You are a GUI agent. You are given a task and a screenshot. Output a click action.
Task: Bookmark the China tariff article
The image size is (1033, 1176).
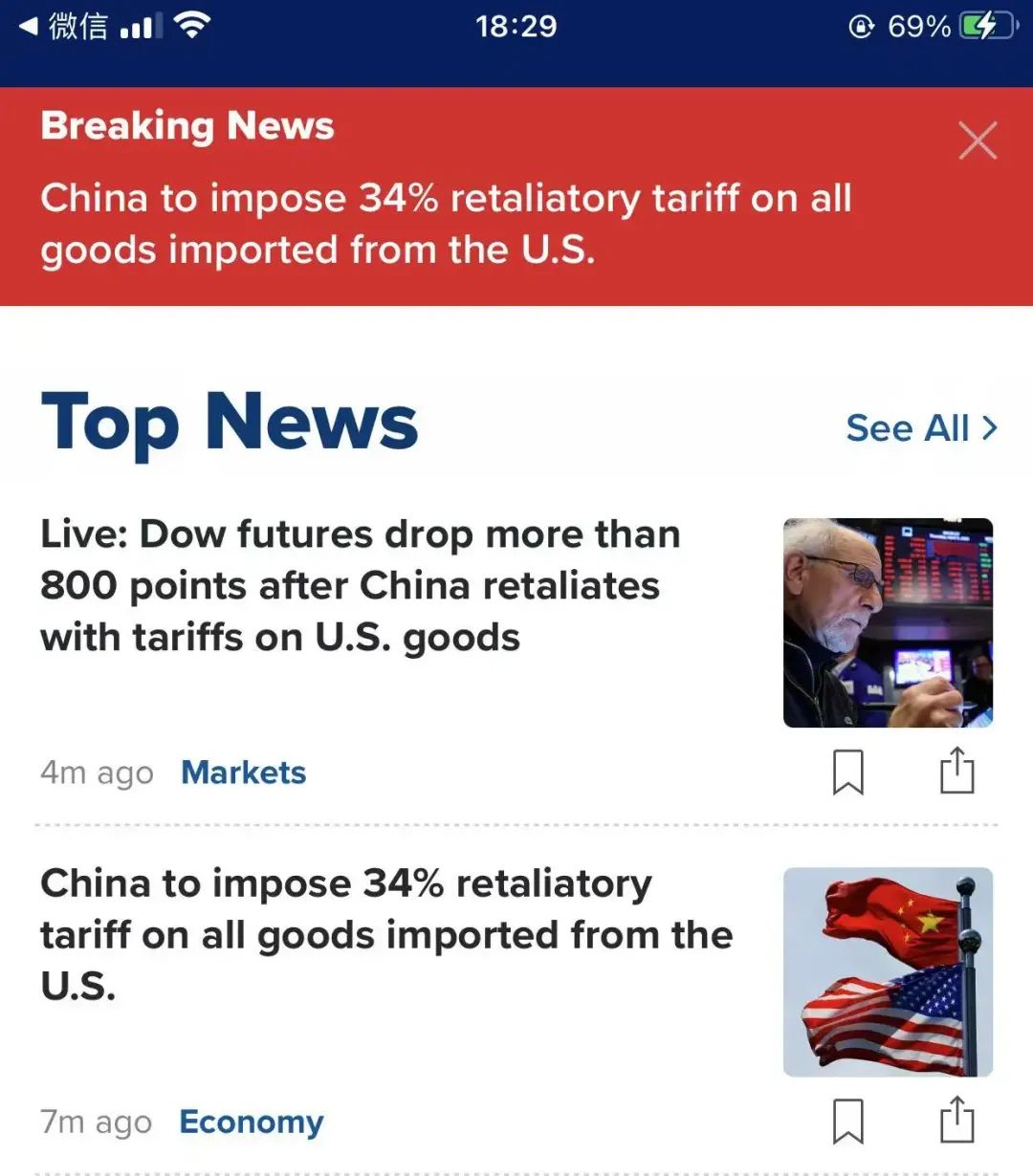click(x=849, y=1122)
